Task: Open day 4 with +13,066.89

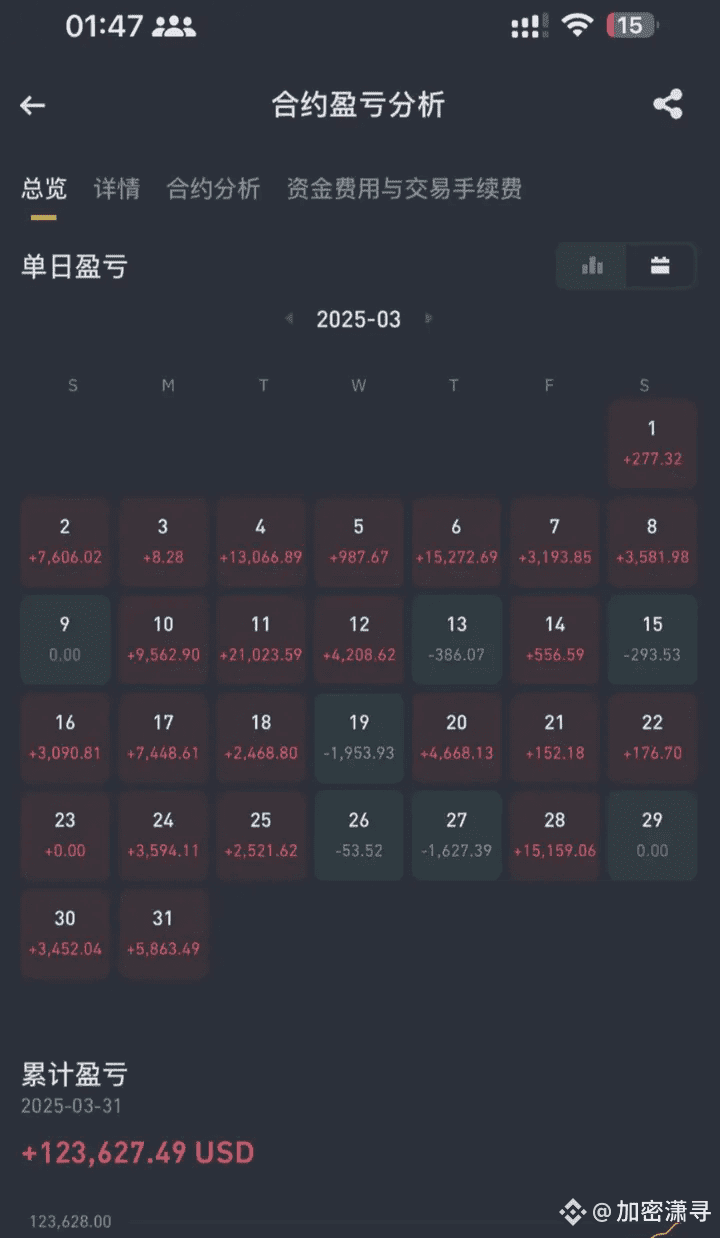Action: tap(261, 542)
